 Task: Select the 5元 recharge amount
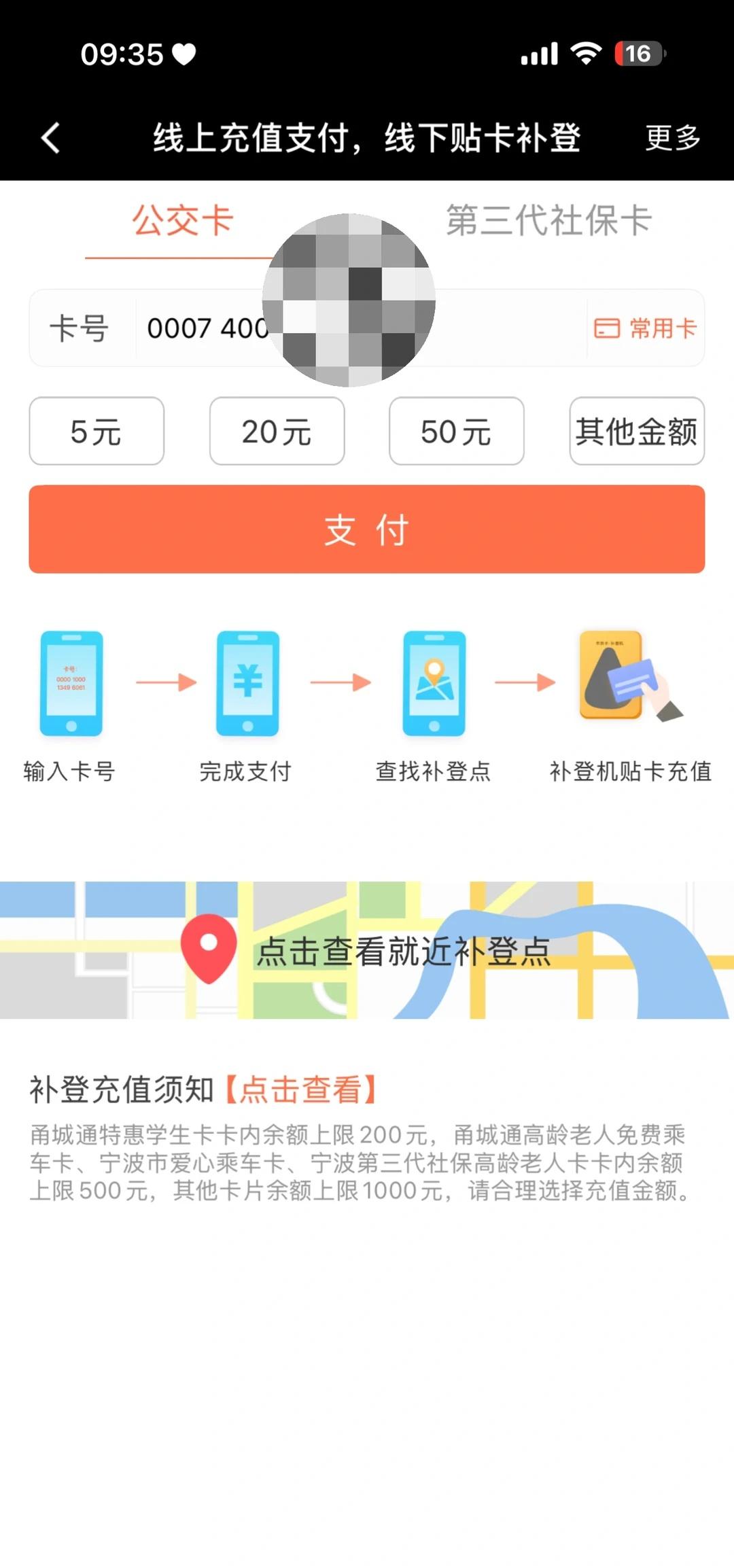click(x=95, y=432)
